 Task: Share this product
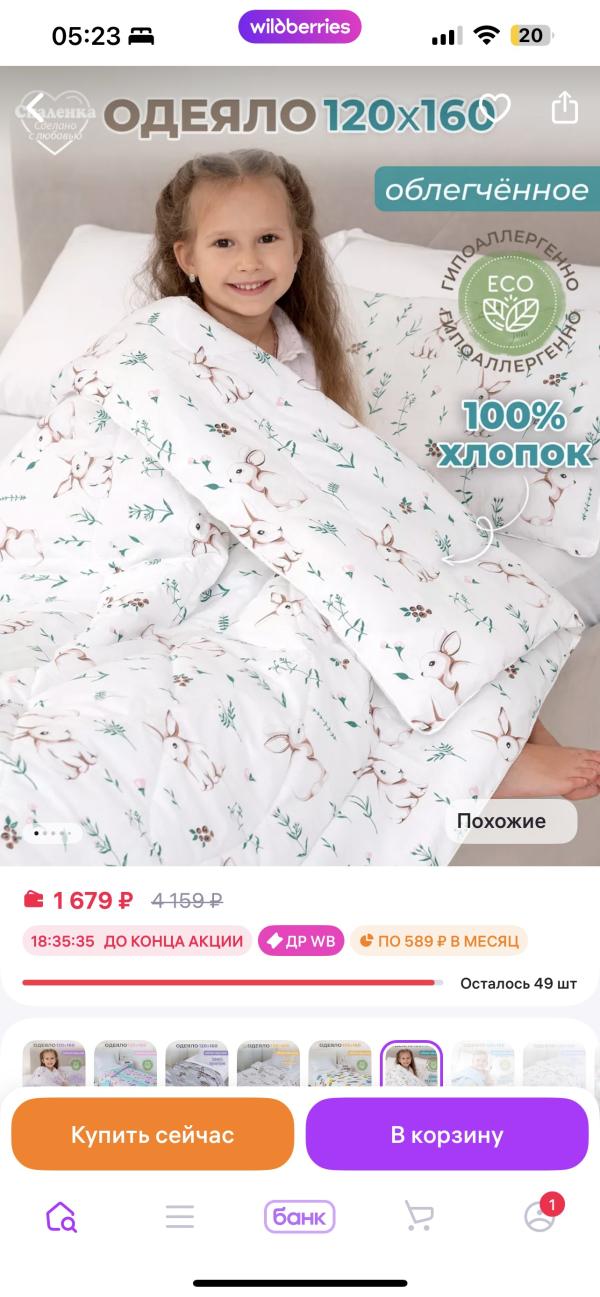tap(565, 107)
